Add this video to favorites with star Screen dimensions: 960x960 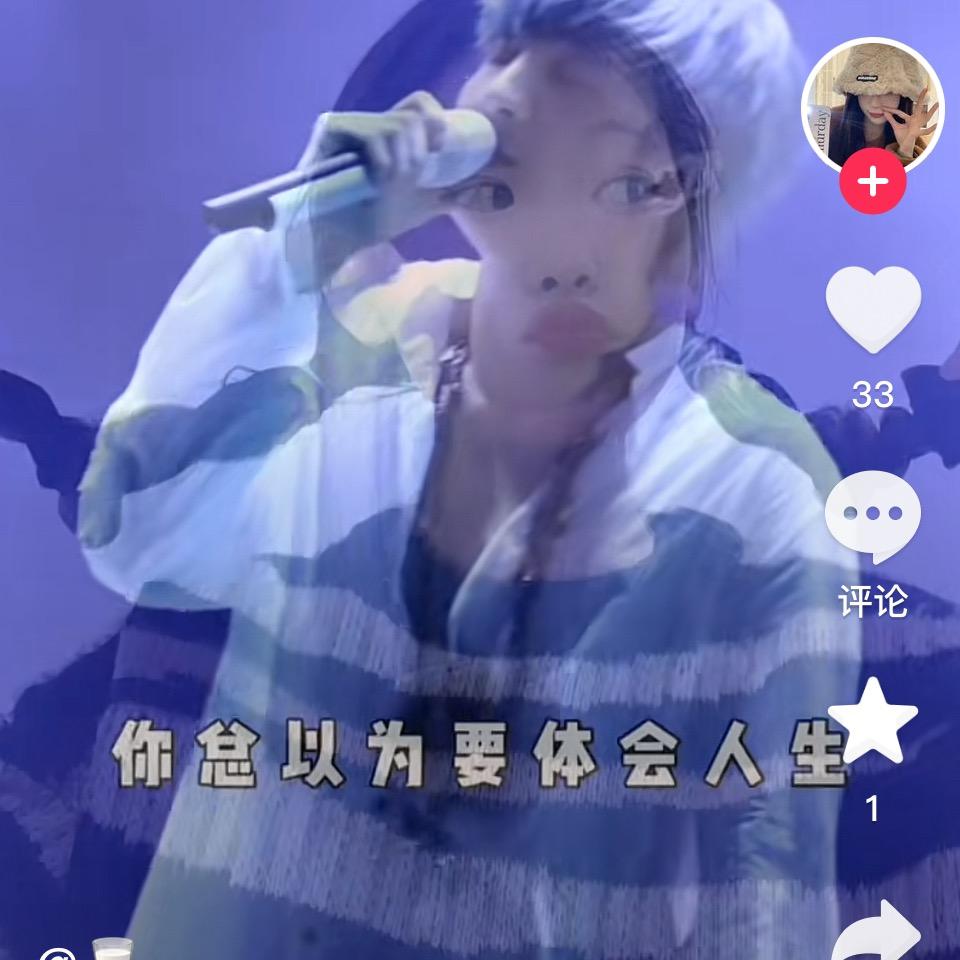(x=872, y=721)
